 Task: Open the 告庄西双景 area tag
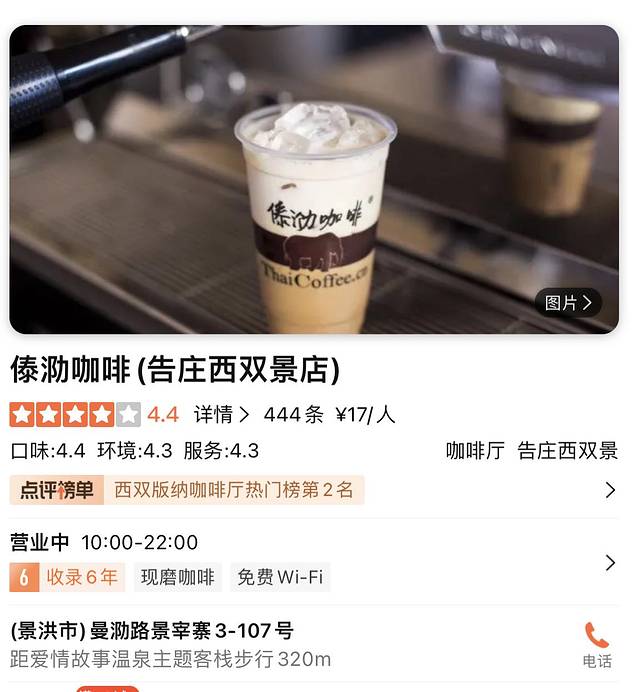coord(568,451)
